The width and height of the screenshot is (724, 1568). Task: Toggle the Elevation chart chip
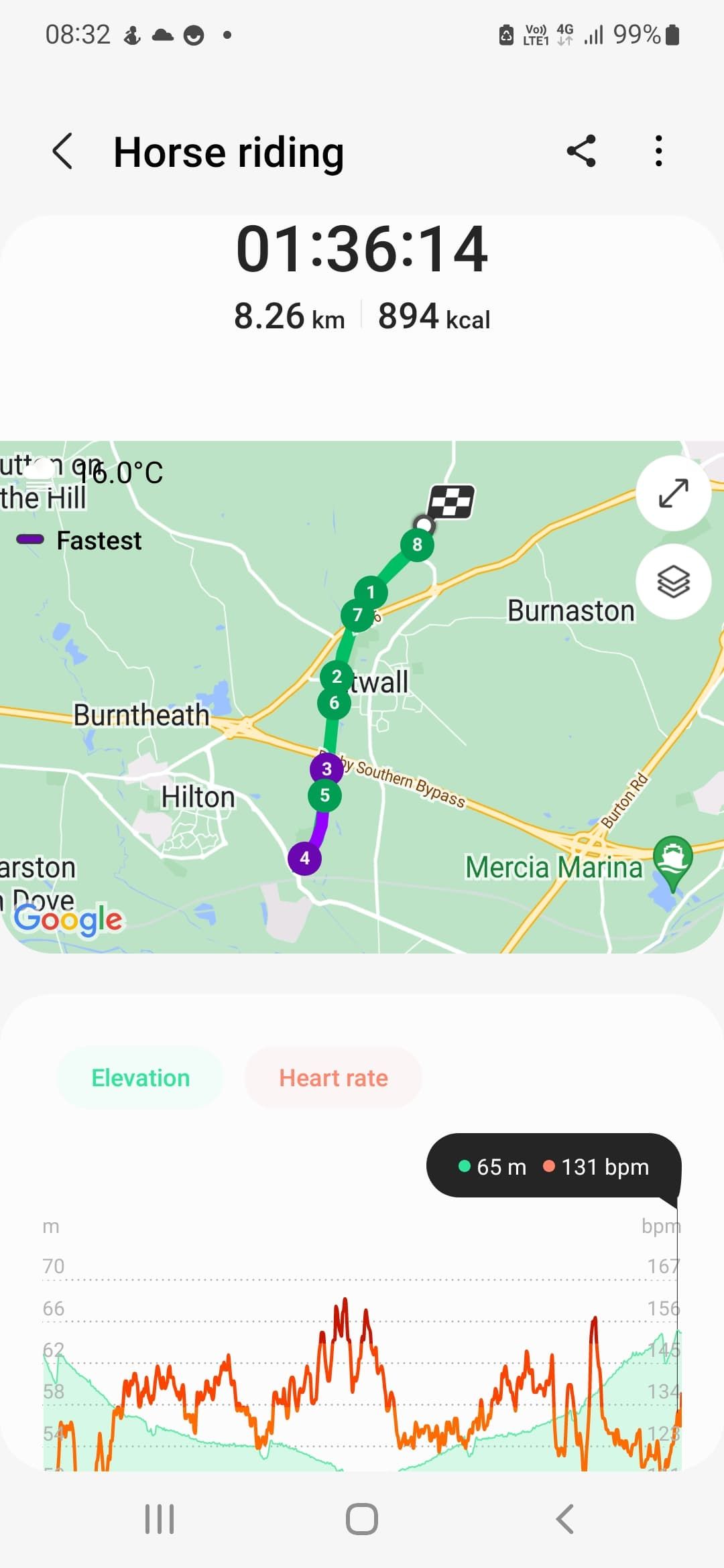[140, 1077]
